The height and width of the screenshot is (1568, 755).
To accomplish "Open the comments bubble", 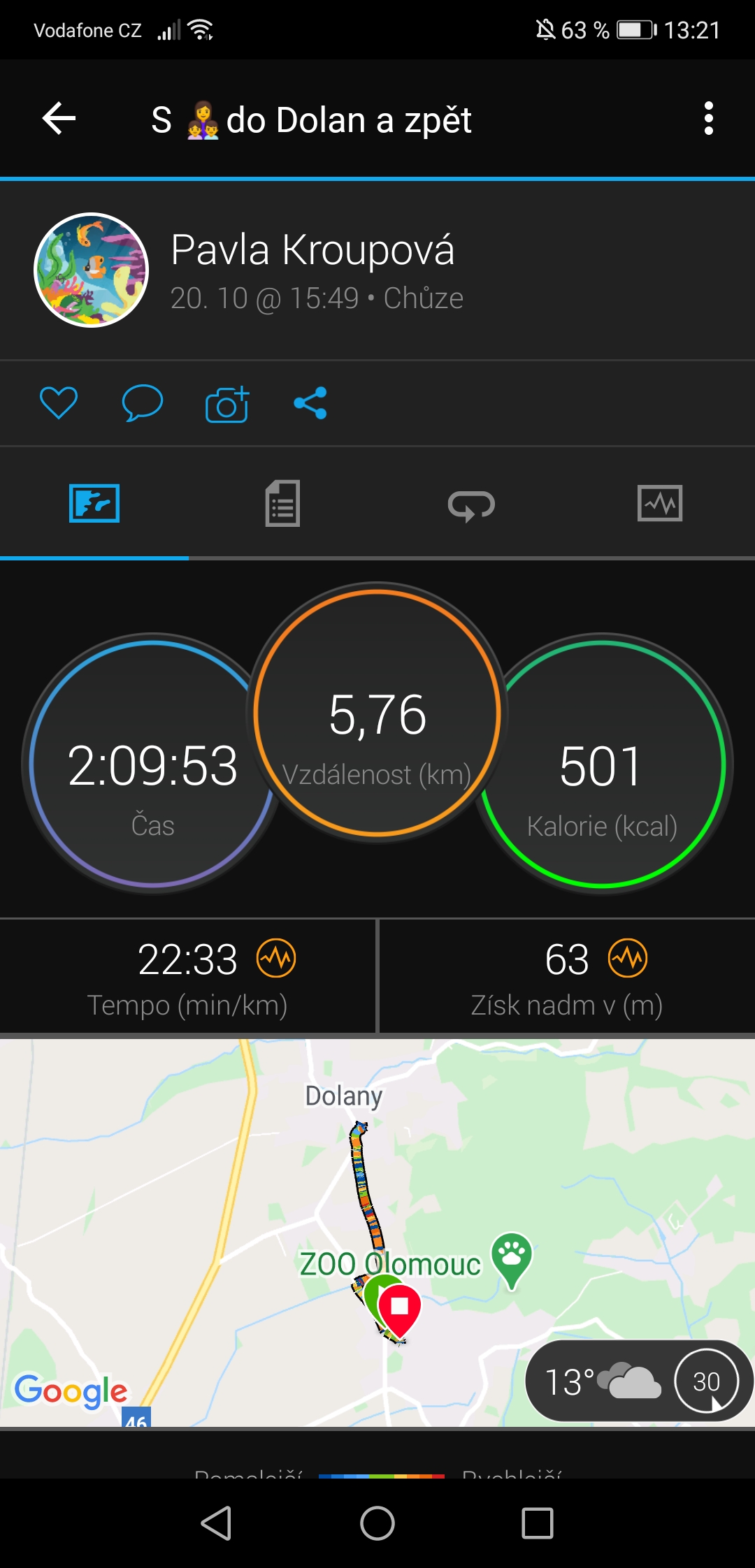I will click(143, 403).
